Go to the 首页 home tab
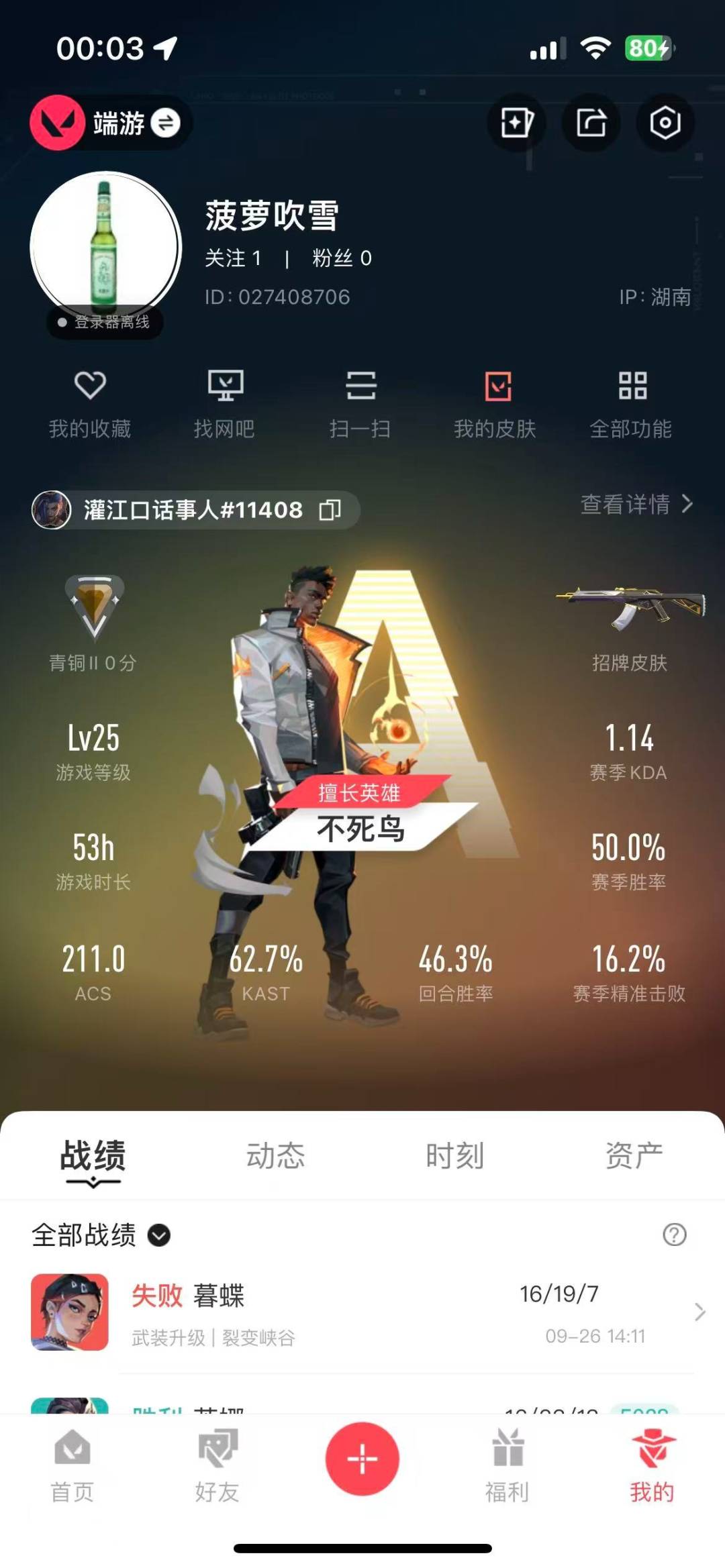Viewport: 725px width, 1568px height. pyautogui.click(x=72, y=1465)
